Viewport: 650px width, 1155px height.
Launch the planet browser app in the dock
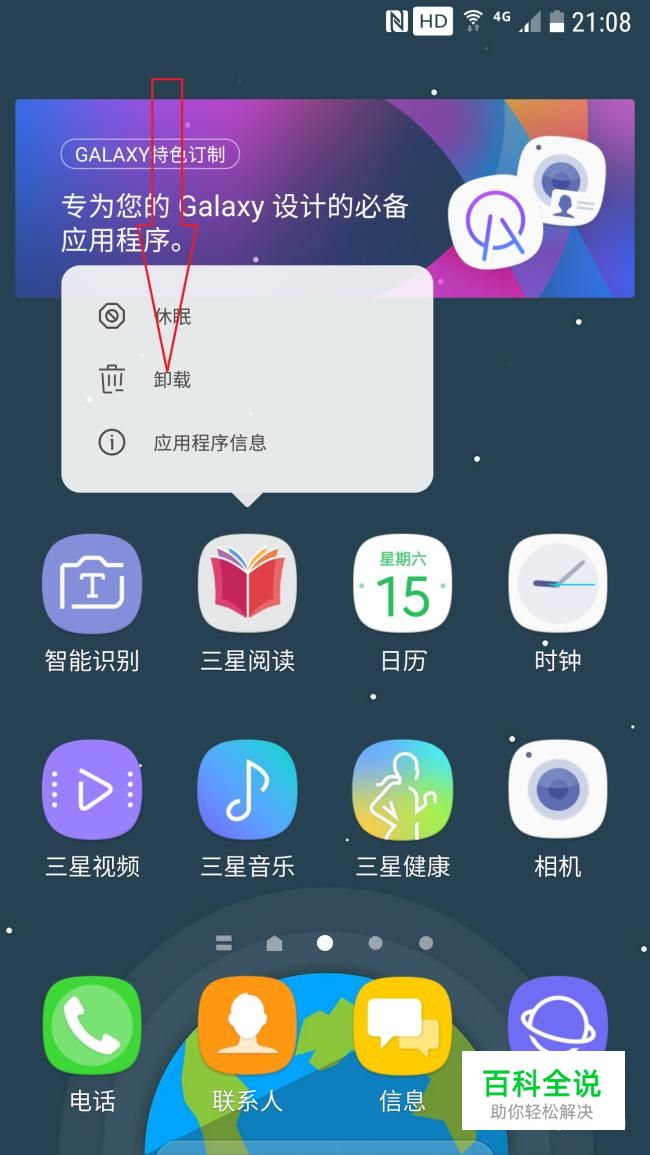(557, 1020)
